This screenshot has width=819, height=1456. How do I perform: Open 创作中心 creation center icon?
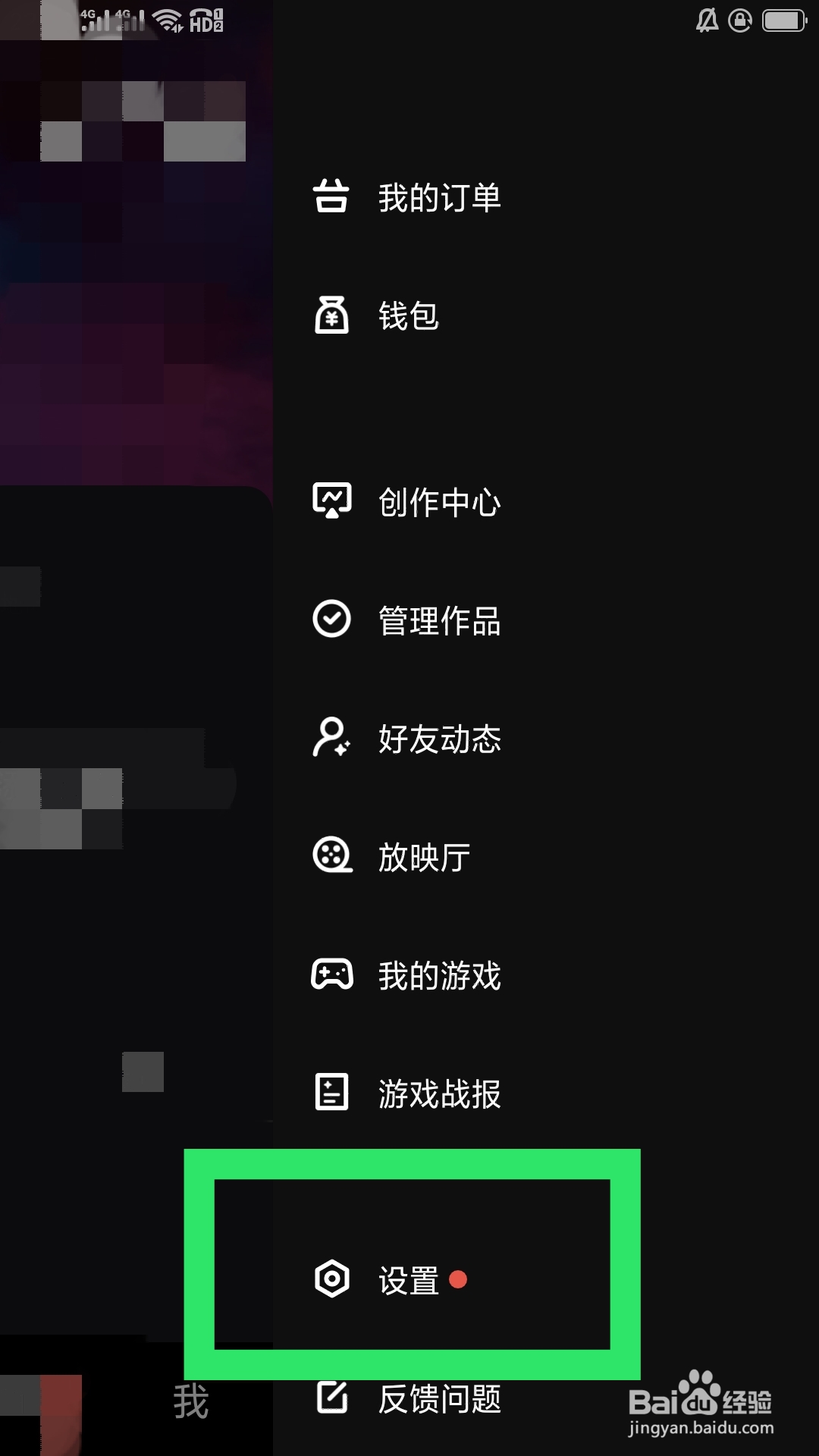(x=331, y=500)
